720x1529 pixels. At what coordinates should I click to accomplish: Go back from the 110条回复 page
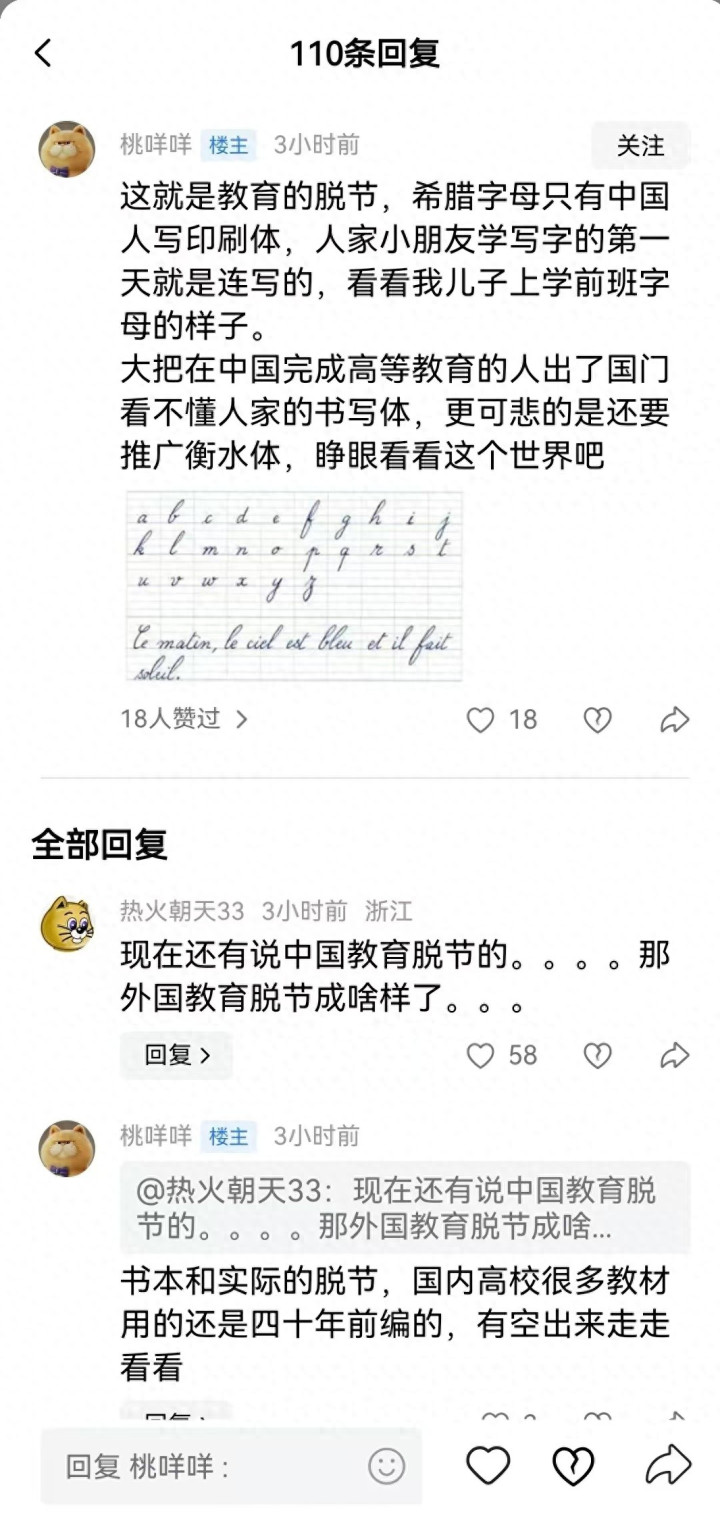(42, 53)
